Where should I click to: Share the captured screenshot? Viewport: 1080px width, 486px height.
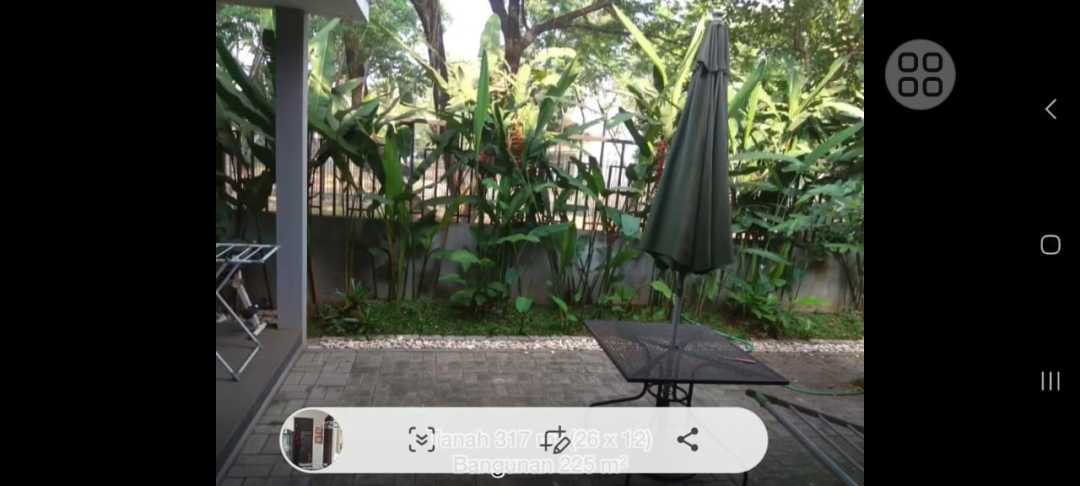(x=688, y=439)
